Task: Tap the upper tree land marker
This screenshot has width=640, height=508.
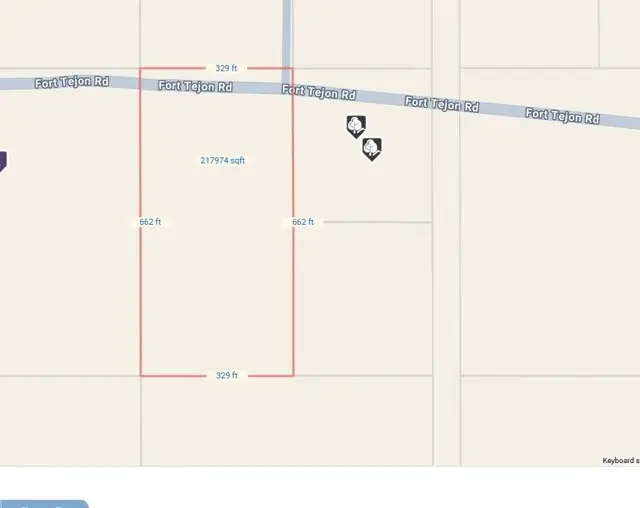Action: [x=356, y=126]
